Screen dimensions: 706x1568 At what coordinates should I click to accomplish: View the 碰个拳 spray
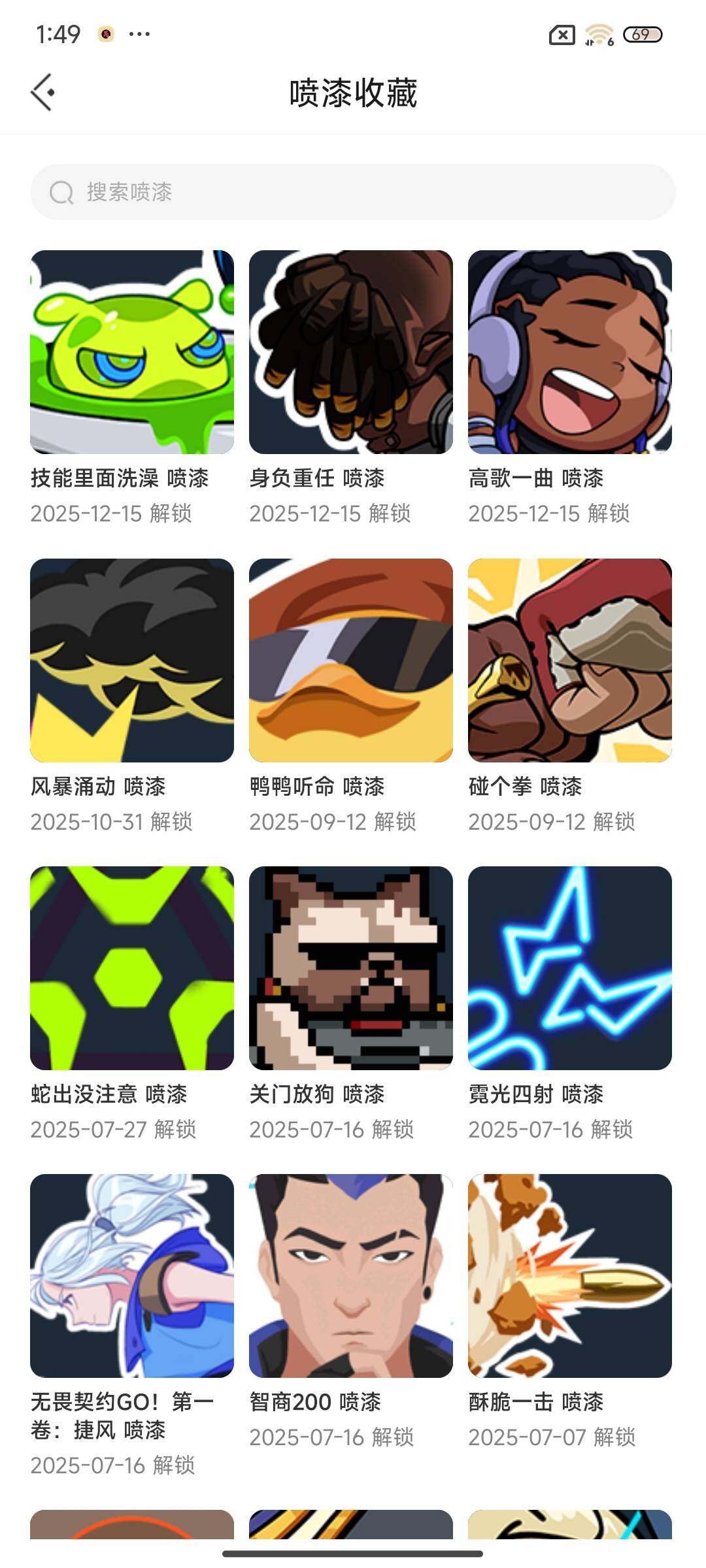(x=570, y=660)
